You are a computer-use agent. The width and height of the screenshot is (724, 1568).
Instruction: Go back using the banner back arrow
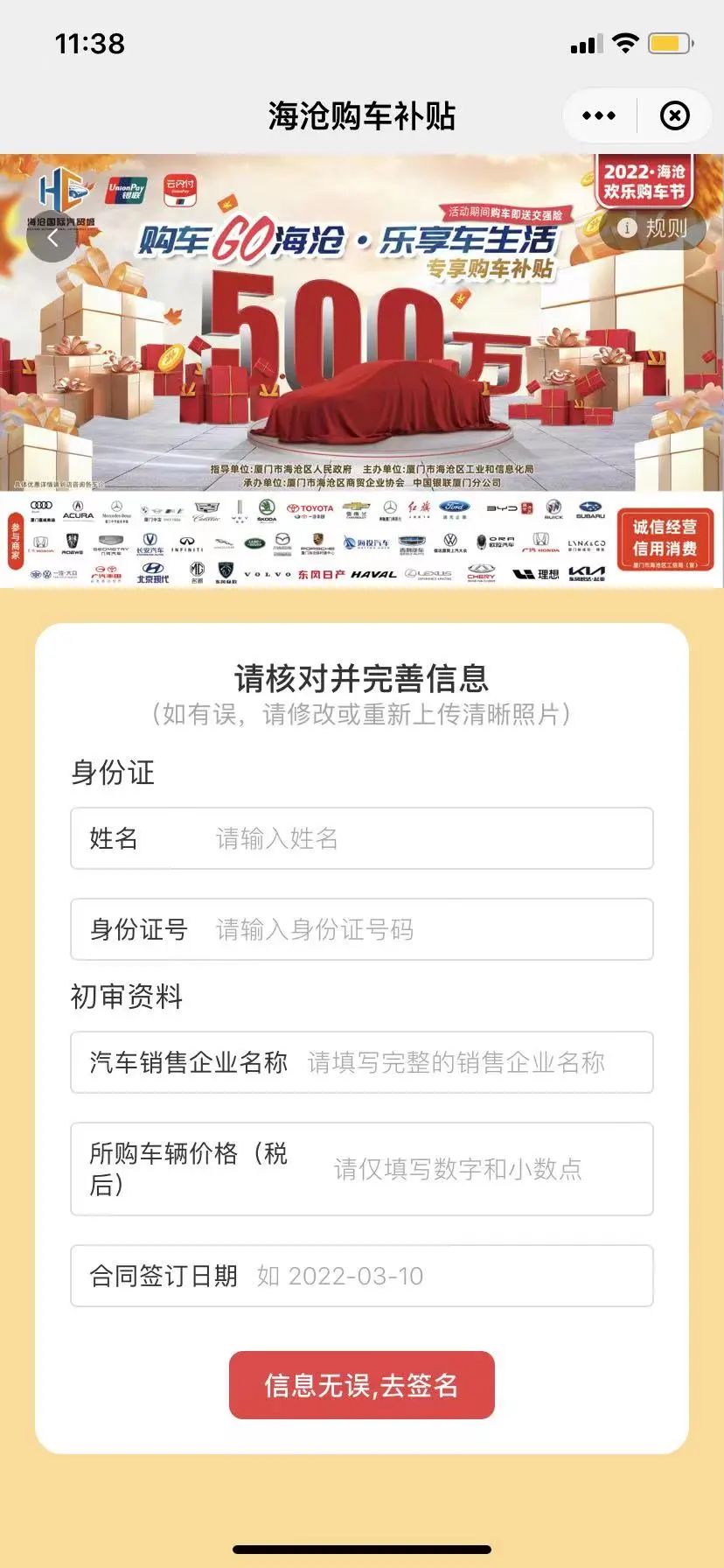(53, 238)
